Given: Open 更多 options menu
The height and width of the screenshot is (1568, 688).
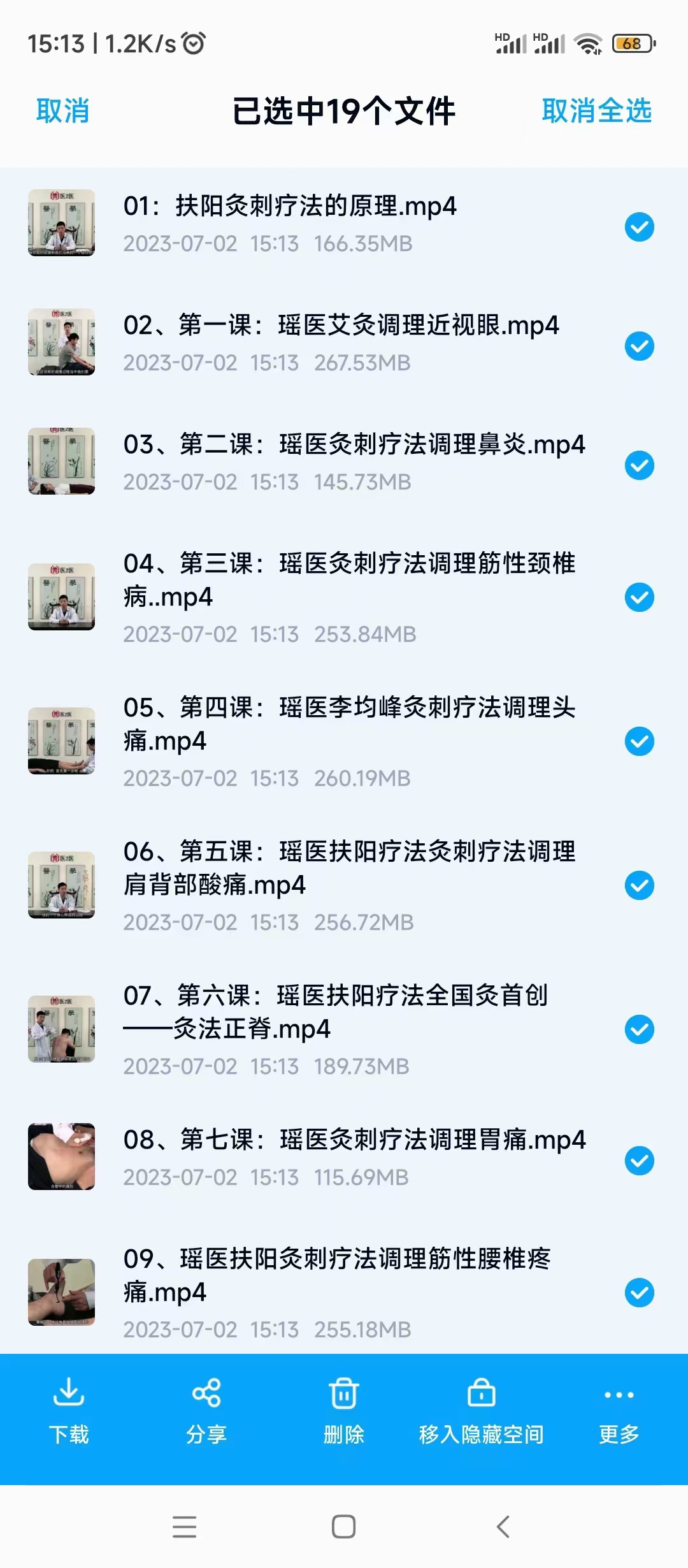Looking at the screenshot, I should [619, 1410].
